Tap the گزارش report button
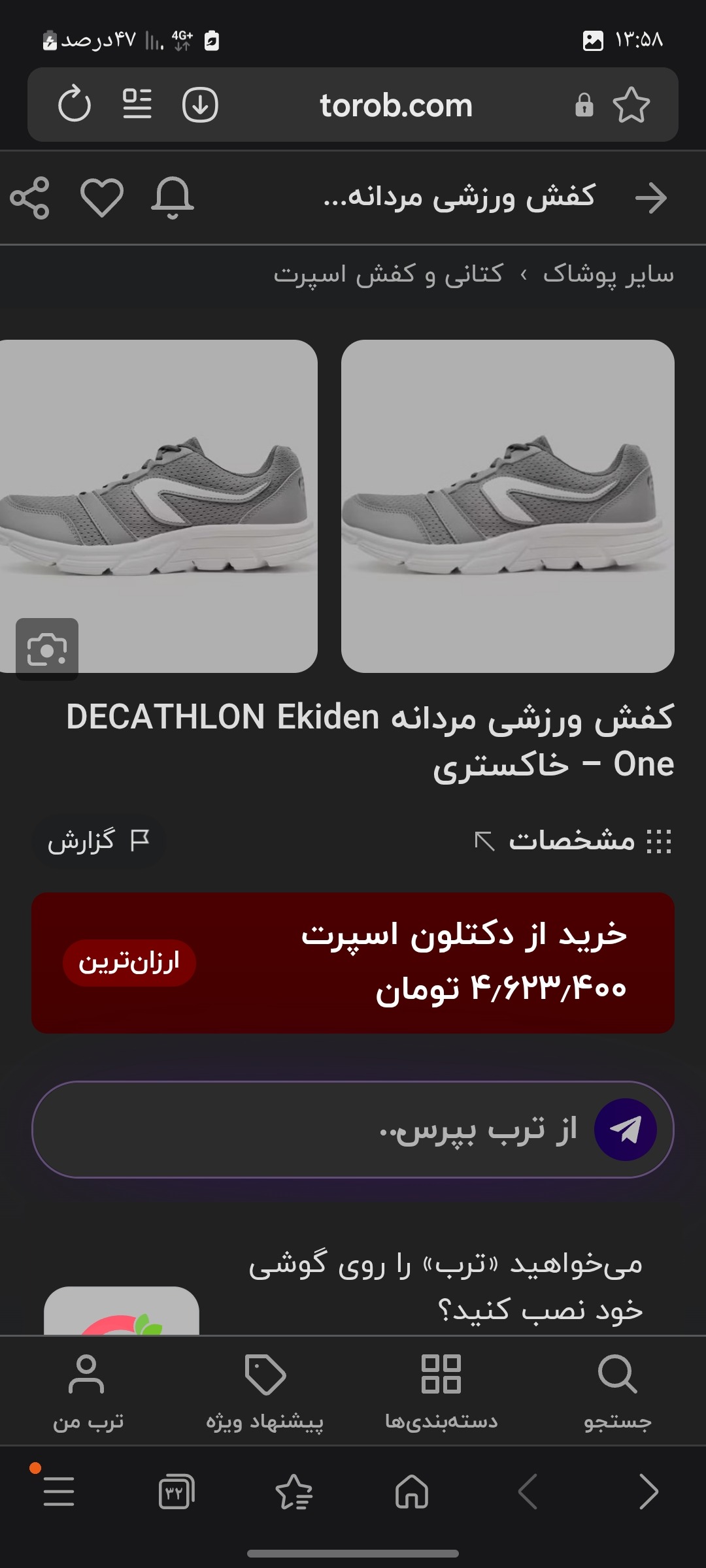706x1568 pixels. (98, 841)
